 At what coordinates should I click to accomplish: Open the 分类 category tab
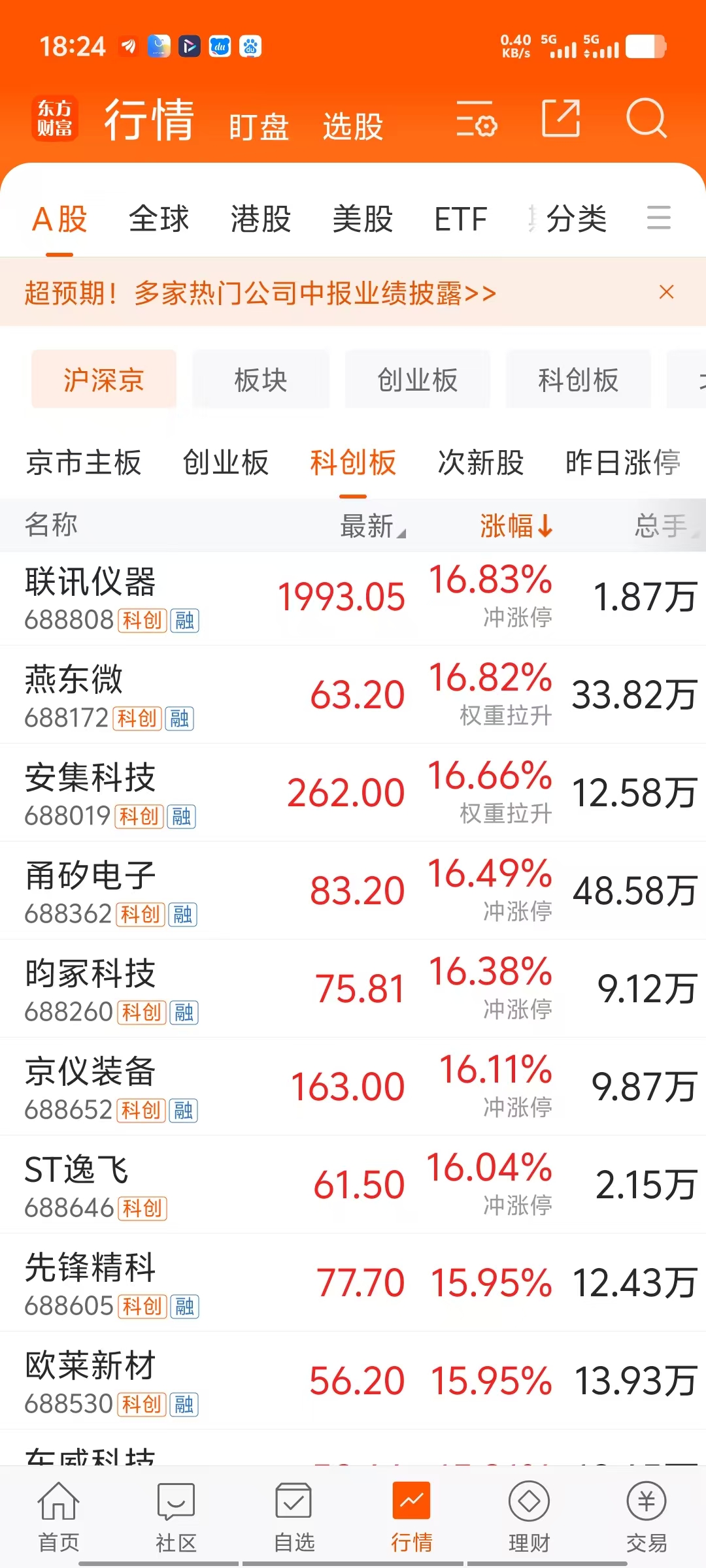[x=577, y=218]
